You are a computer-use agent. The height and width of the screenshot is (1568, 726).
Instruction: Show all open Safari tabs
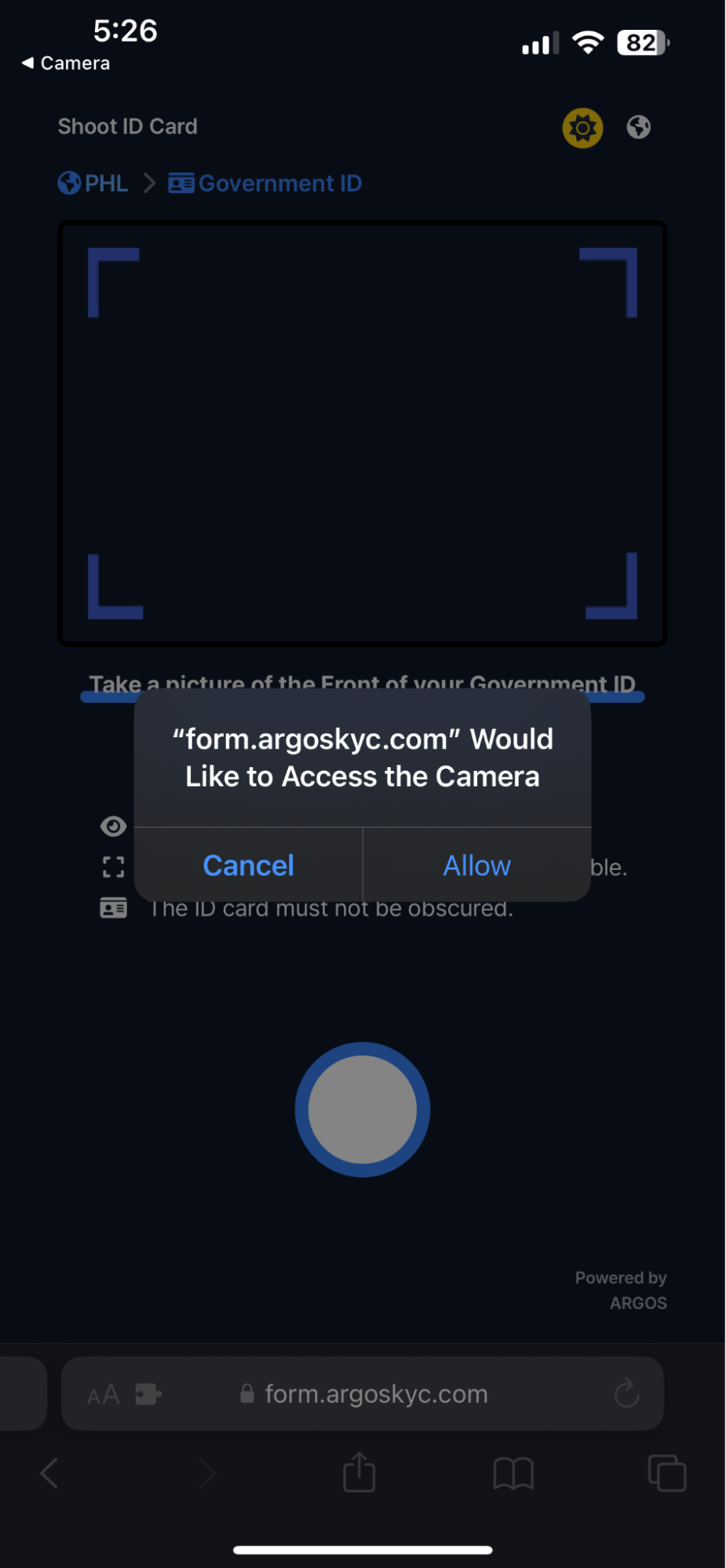667,1473
